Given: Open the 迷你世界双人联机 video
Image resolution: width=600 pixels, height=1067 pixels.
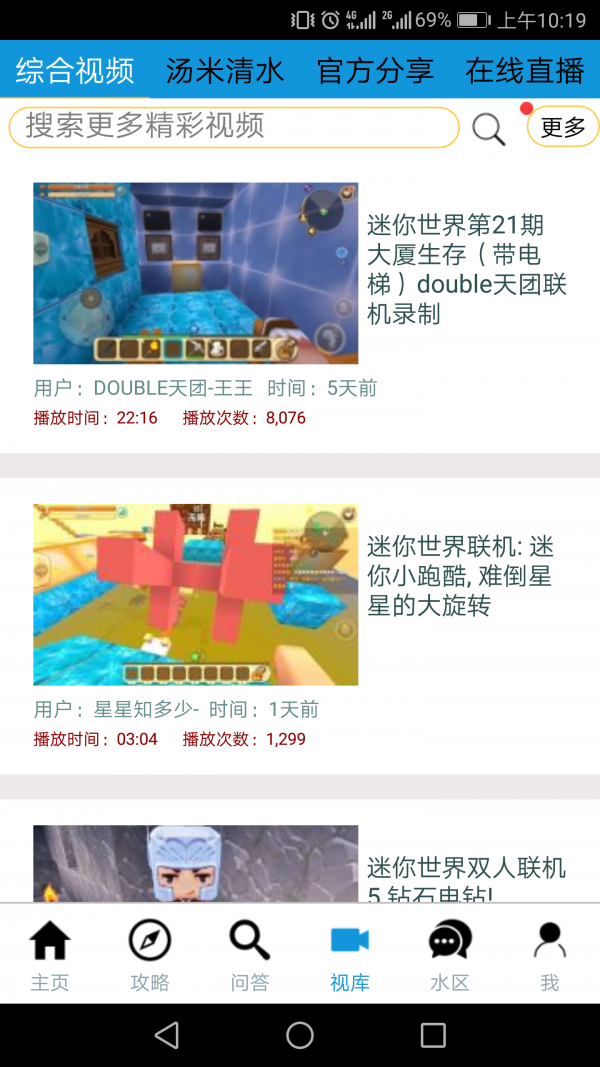Looking at the screenshot, I should coord(195,865).
